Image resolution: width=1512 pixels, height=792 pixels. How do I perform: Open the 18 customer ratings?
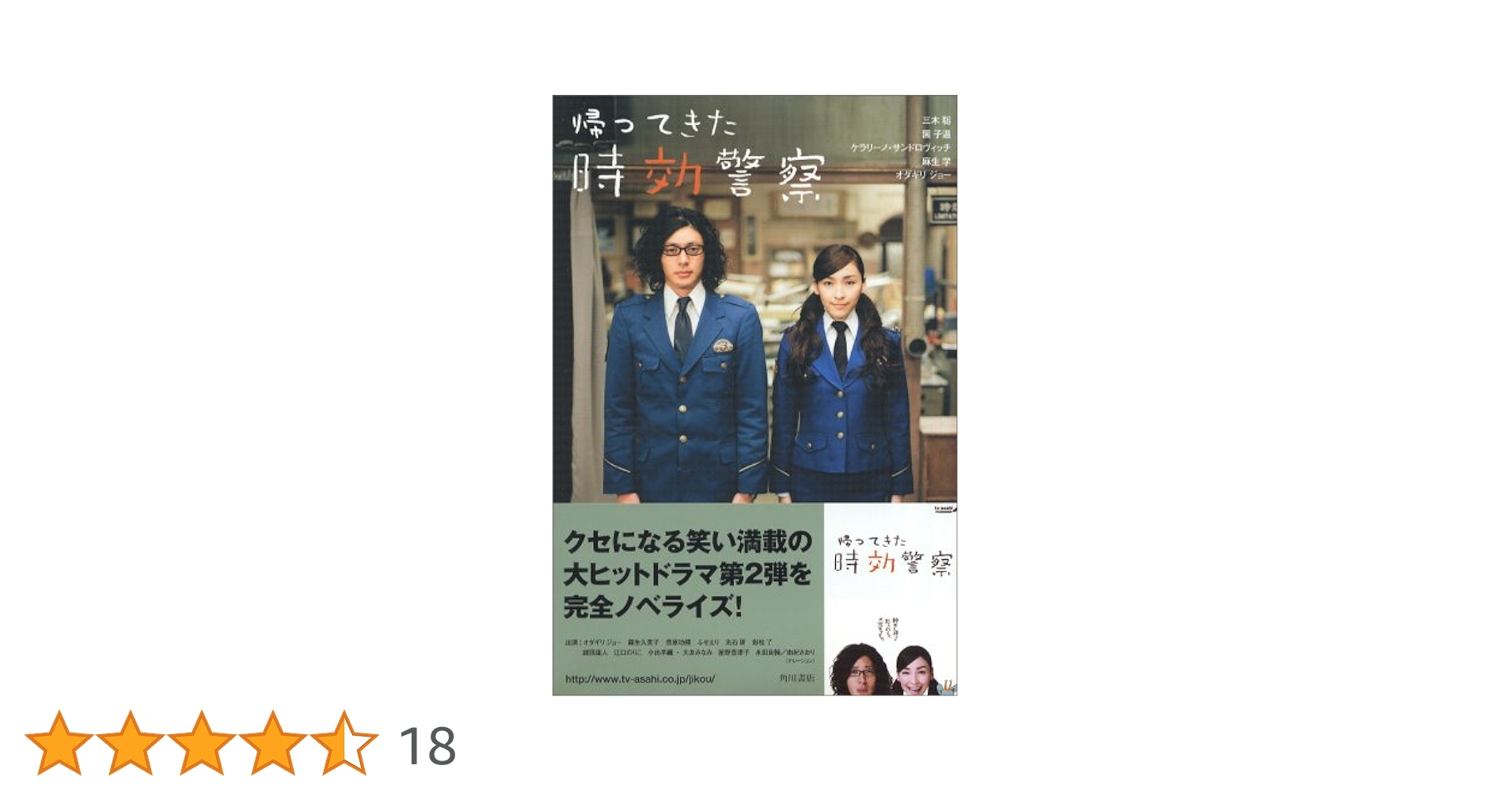coord(427,746)
